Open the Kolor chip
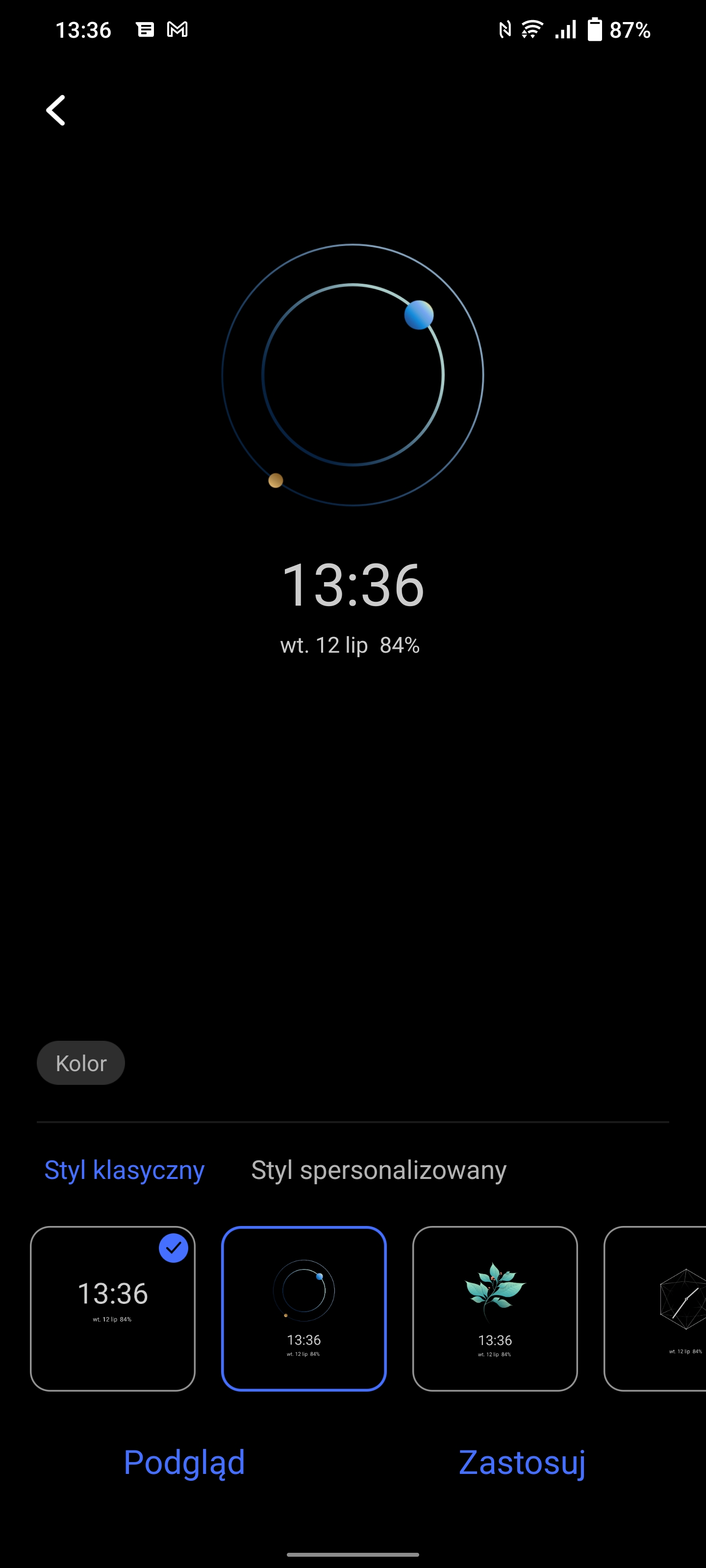Screen dimensions: 706x1568 [81, 1063]
